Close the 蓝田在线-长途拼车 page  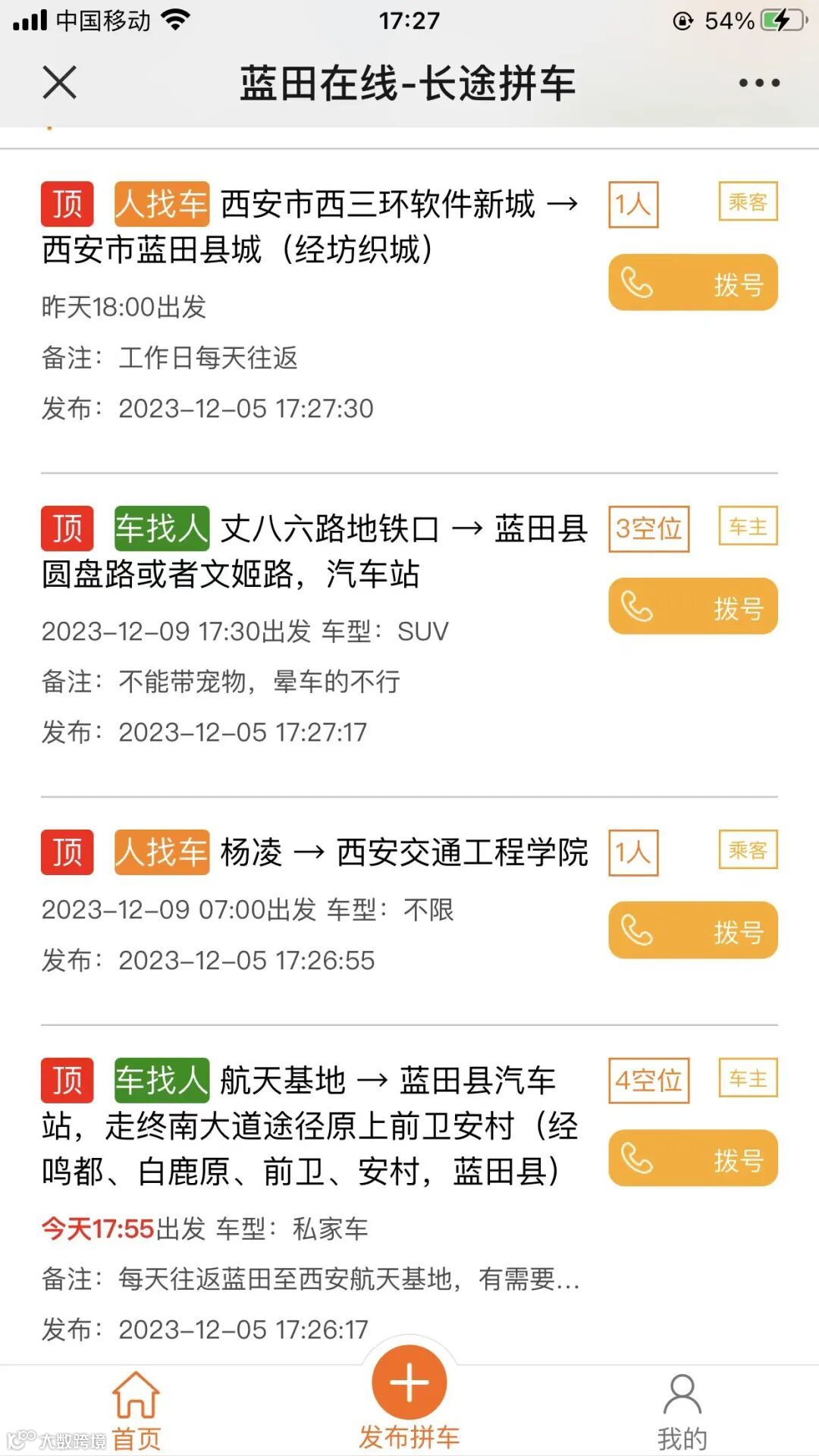[60, 83]
